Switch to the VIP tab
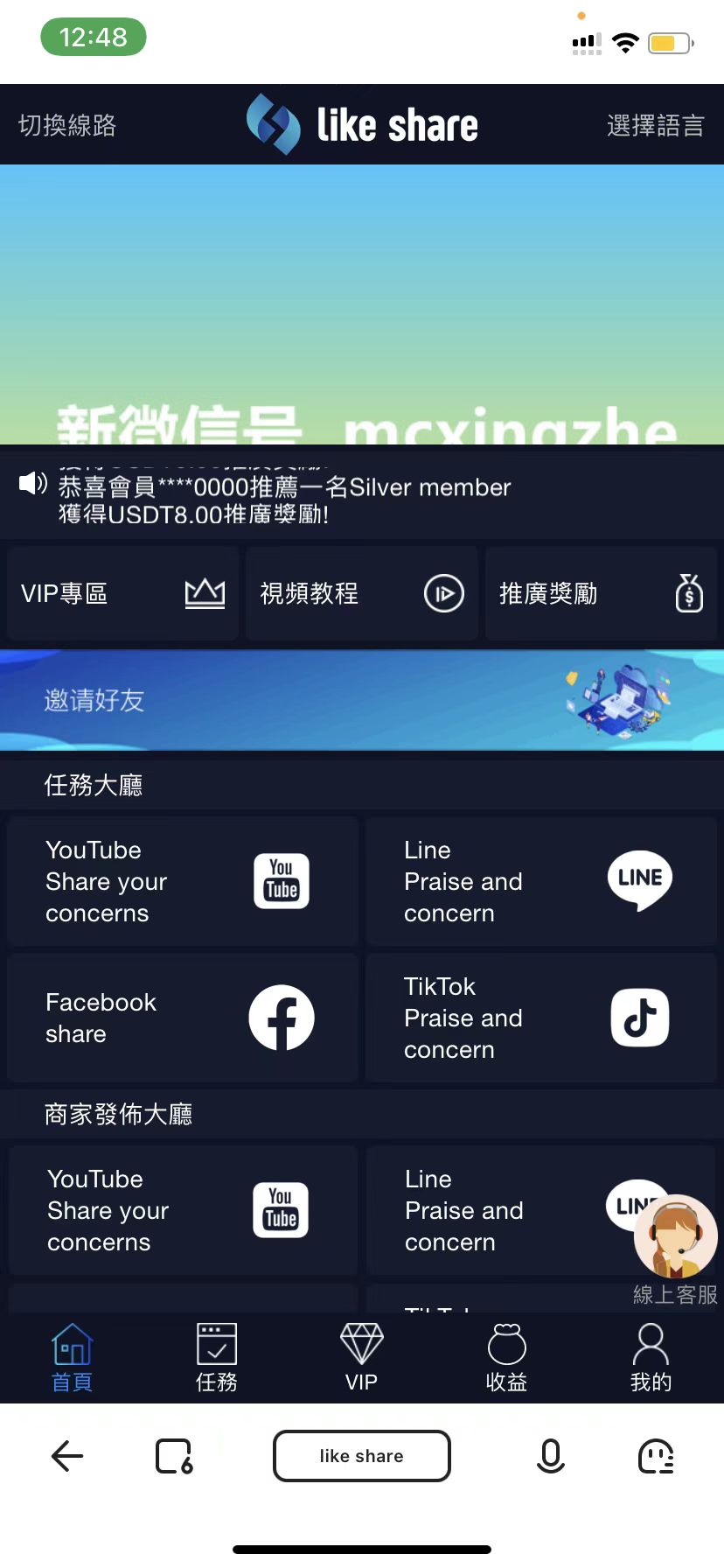Screen dimensions: 724x1568 pos(361,1356)
